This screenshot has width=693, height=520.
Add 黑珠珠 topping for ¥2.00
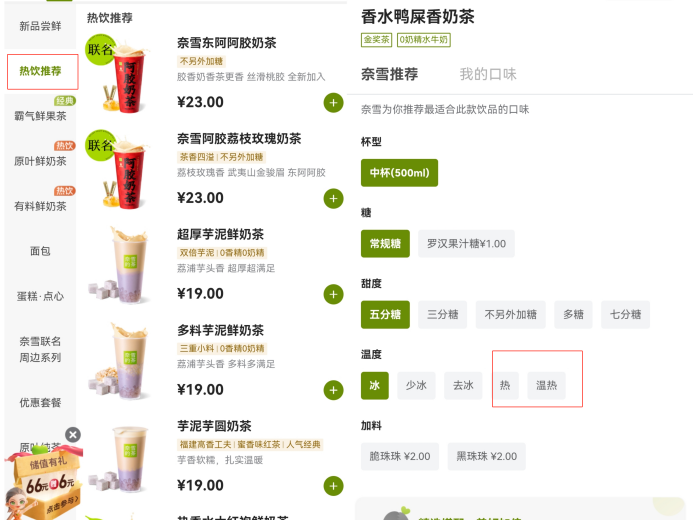point(487,456)
